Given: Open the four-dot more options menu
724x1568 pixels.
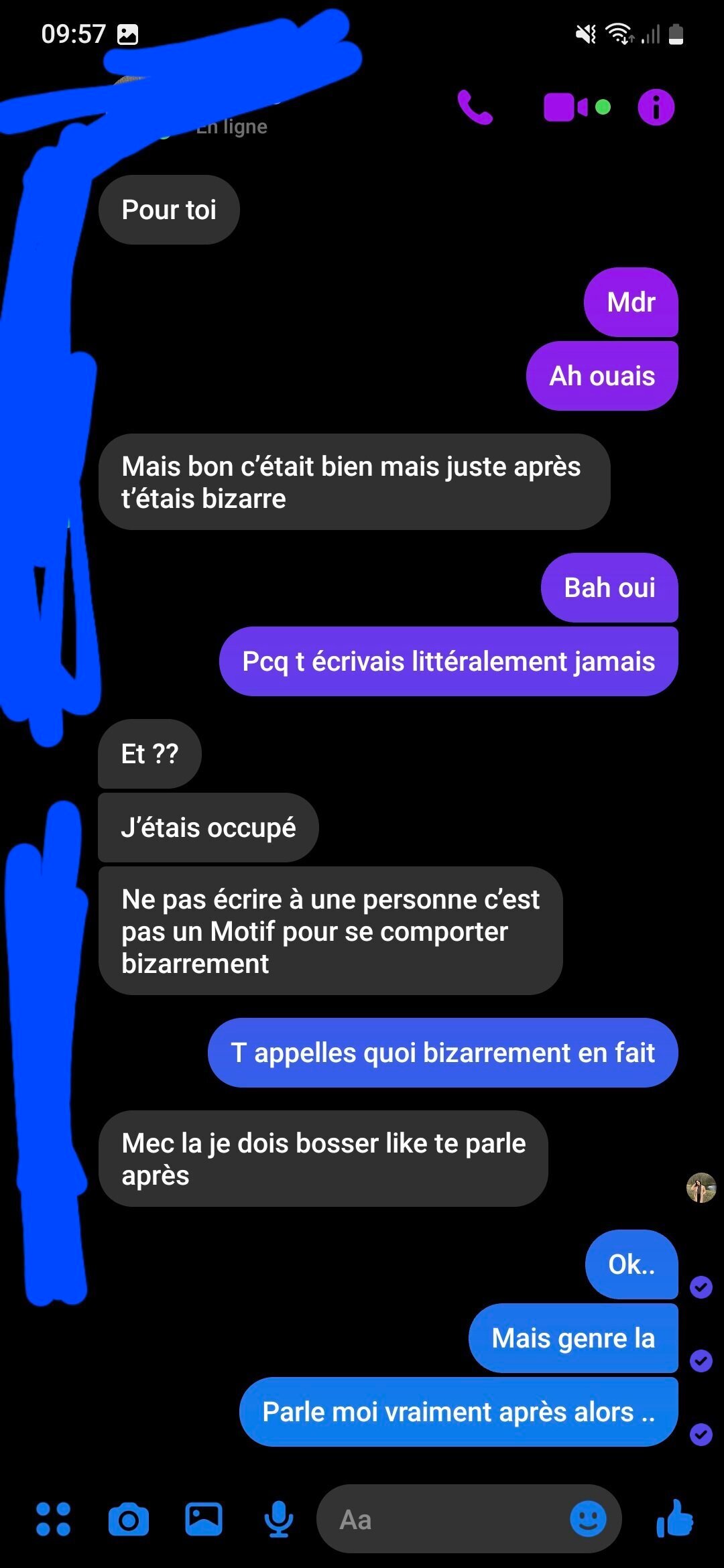Looking at the screenshot, I should tap(53, 1519).
